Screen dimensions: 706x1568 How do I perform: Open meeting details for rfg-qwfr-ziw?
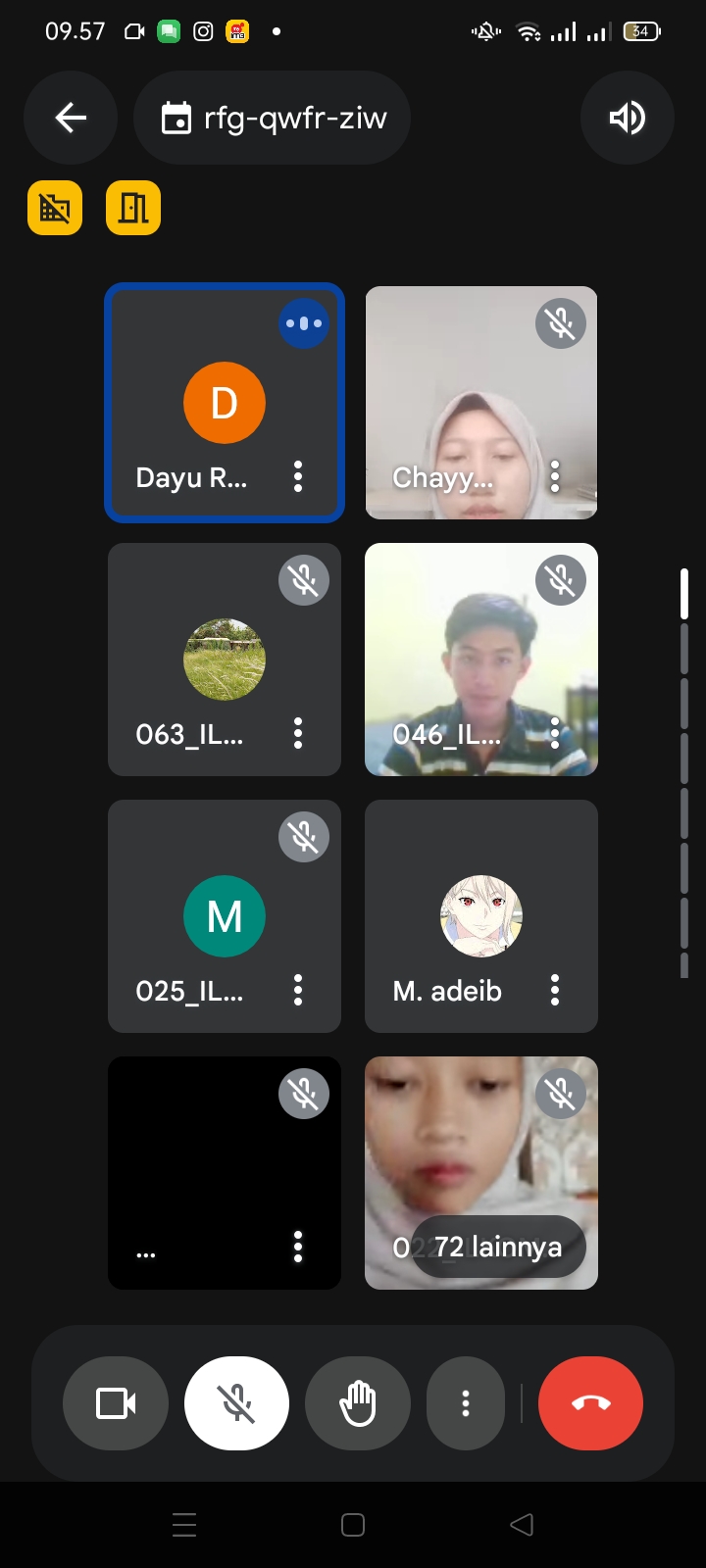[273, 119]
